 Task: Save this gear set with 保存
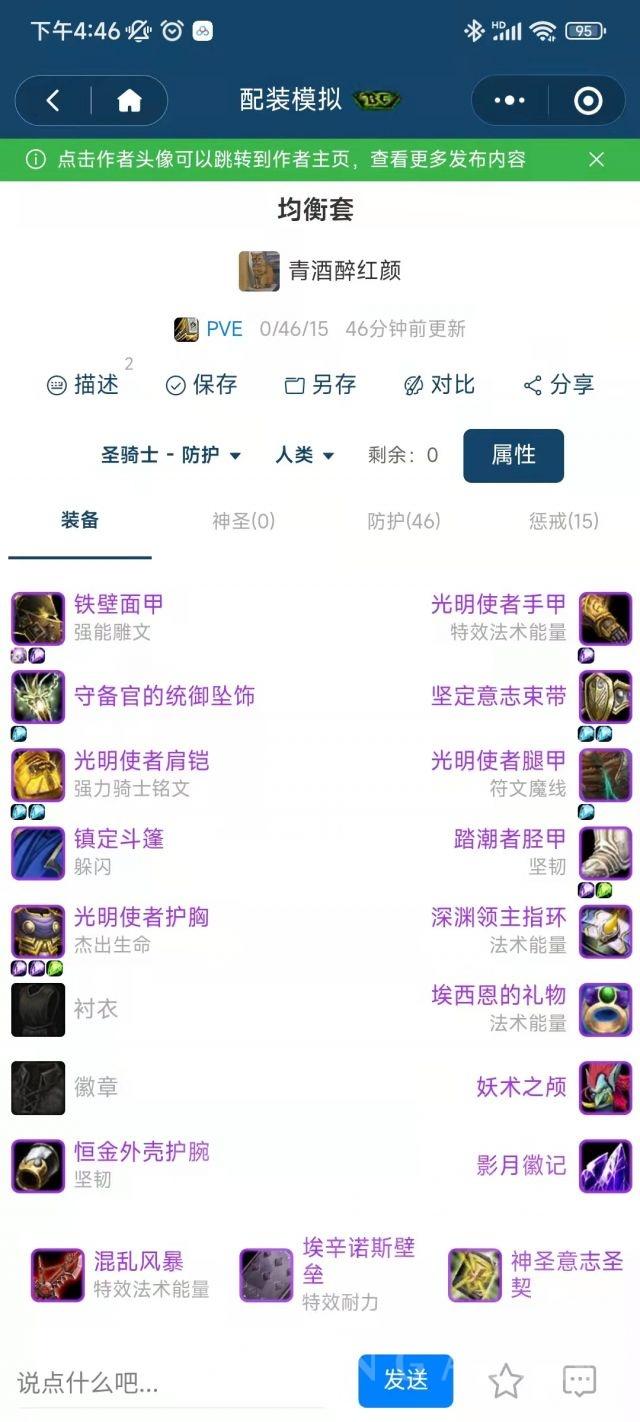pos(201,385)
